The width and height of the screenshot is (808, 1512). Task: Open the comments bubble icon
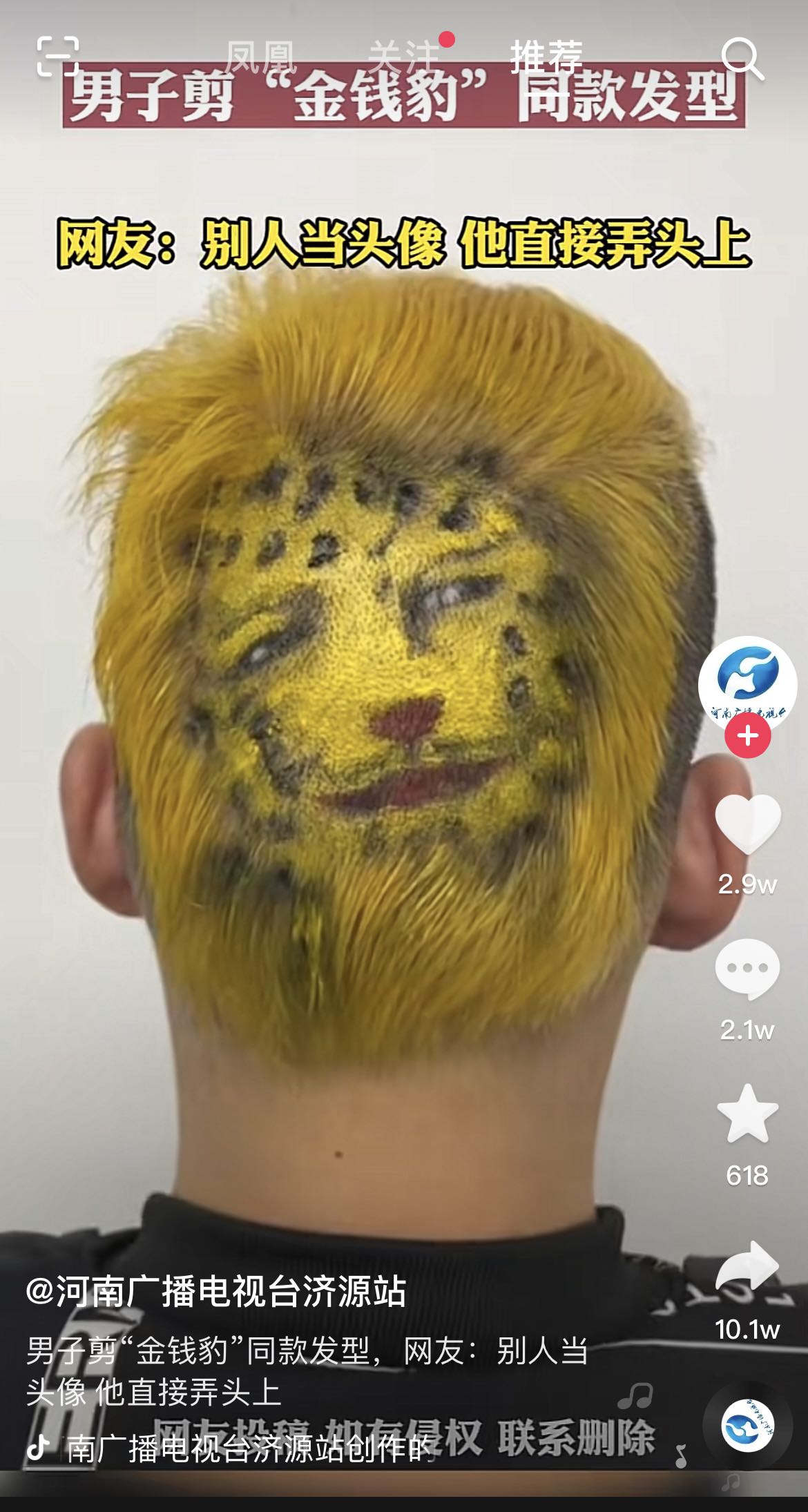pos(747,969)
